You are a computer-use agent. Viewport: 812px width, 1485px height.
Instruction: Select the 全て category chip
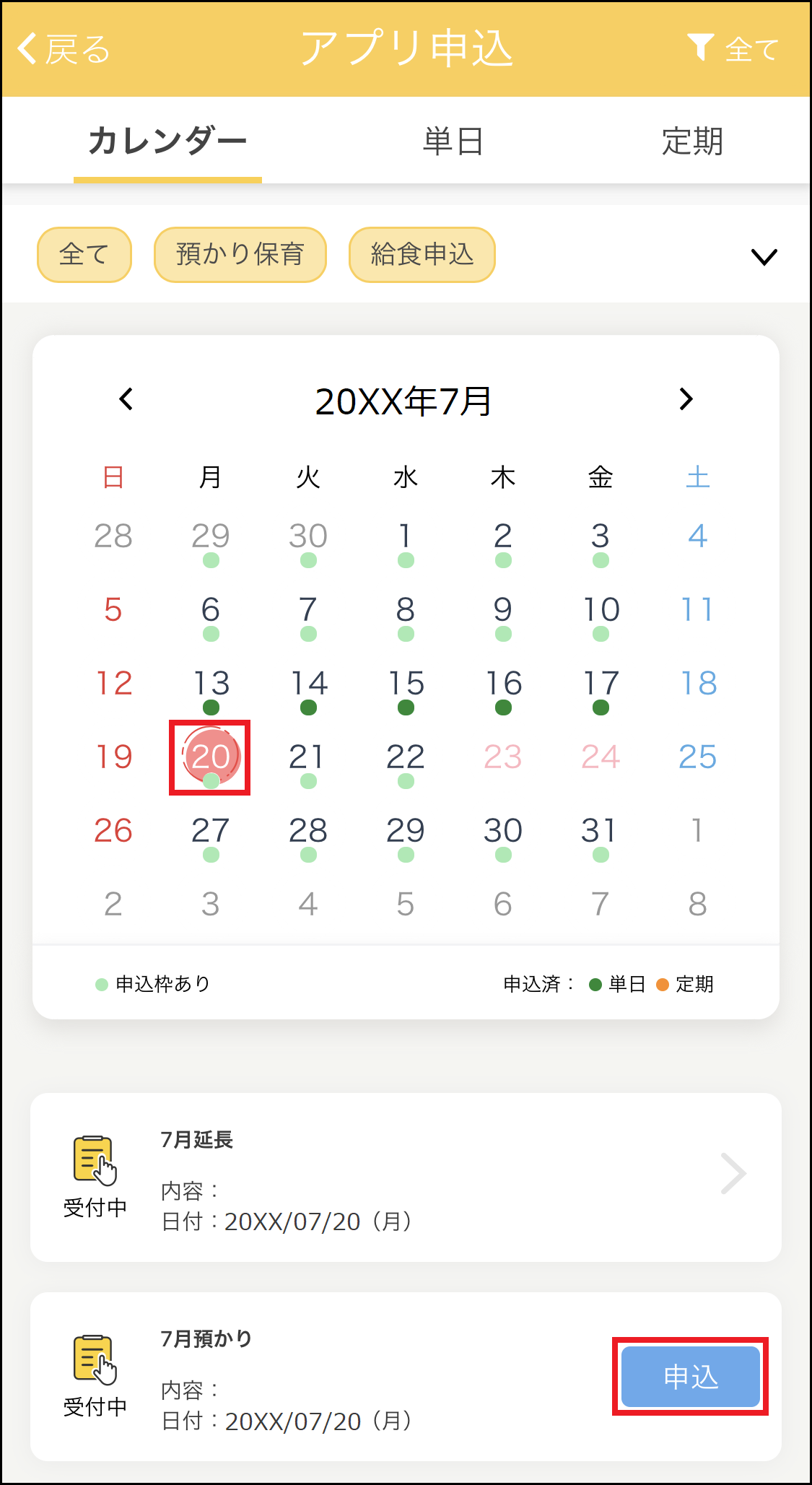(x=84, y=254)
